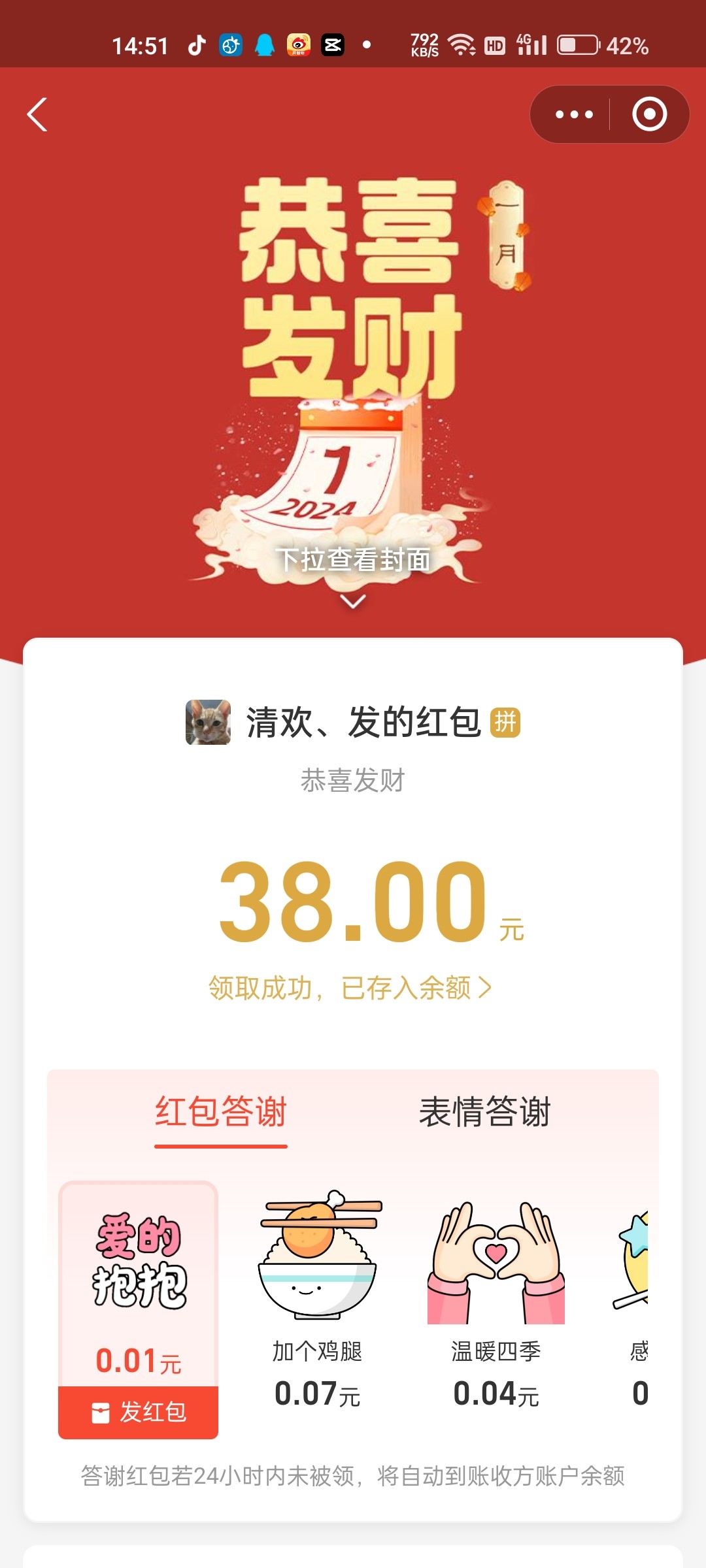Go back using the top-left arrow

37,115
